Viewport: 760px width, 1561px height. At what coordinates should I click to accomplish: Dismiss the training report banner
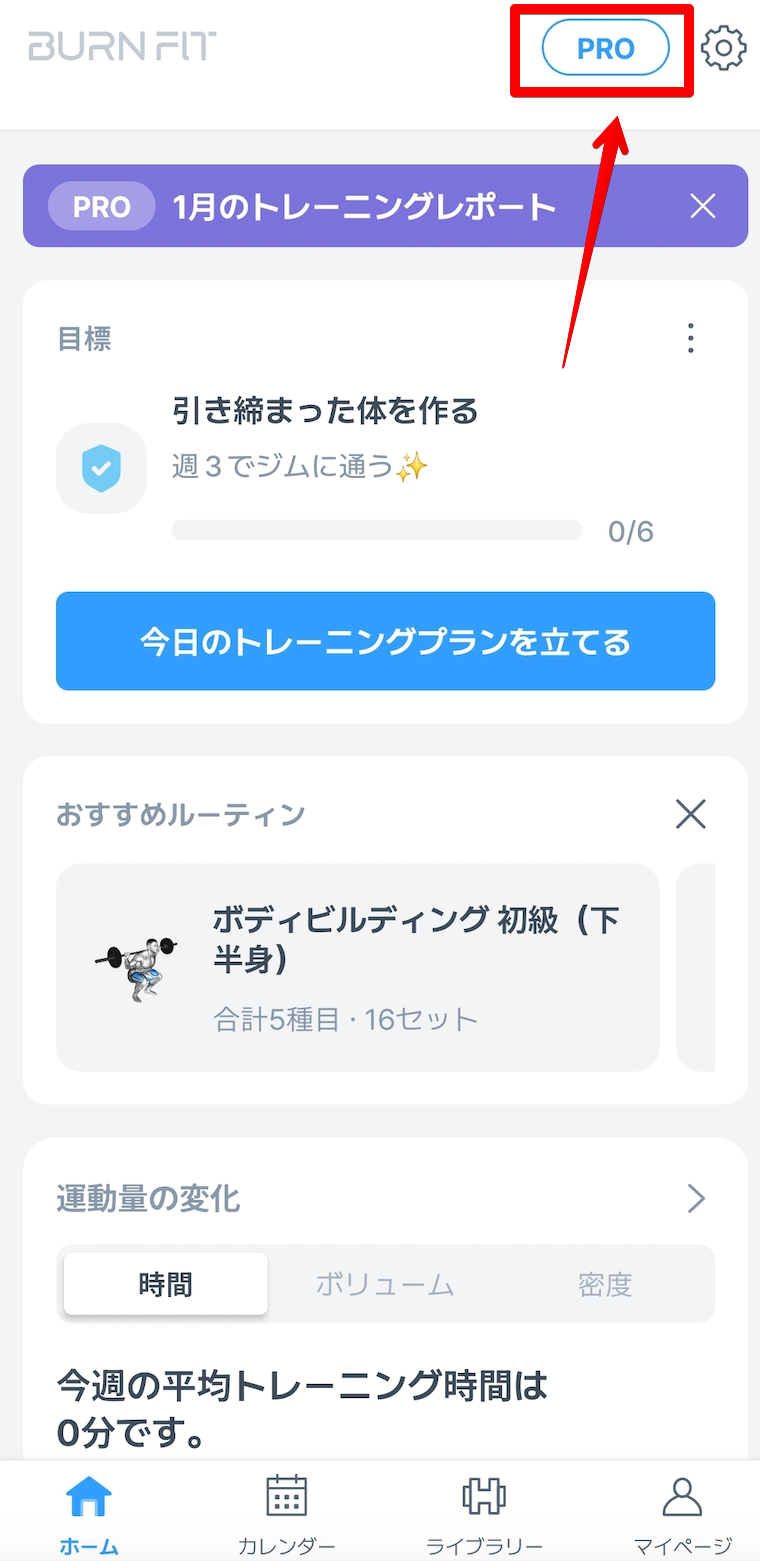703,207
